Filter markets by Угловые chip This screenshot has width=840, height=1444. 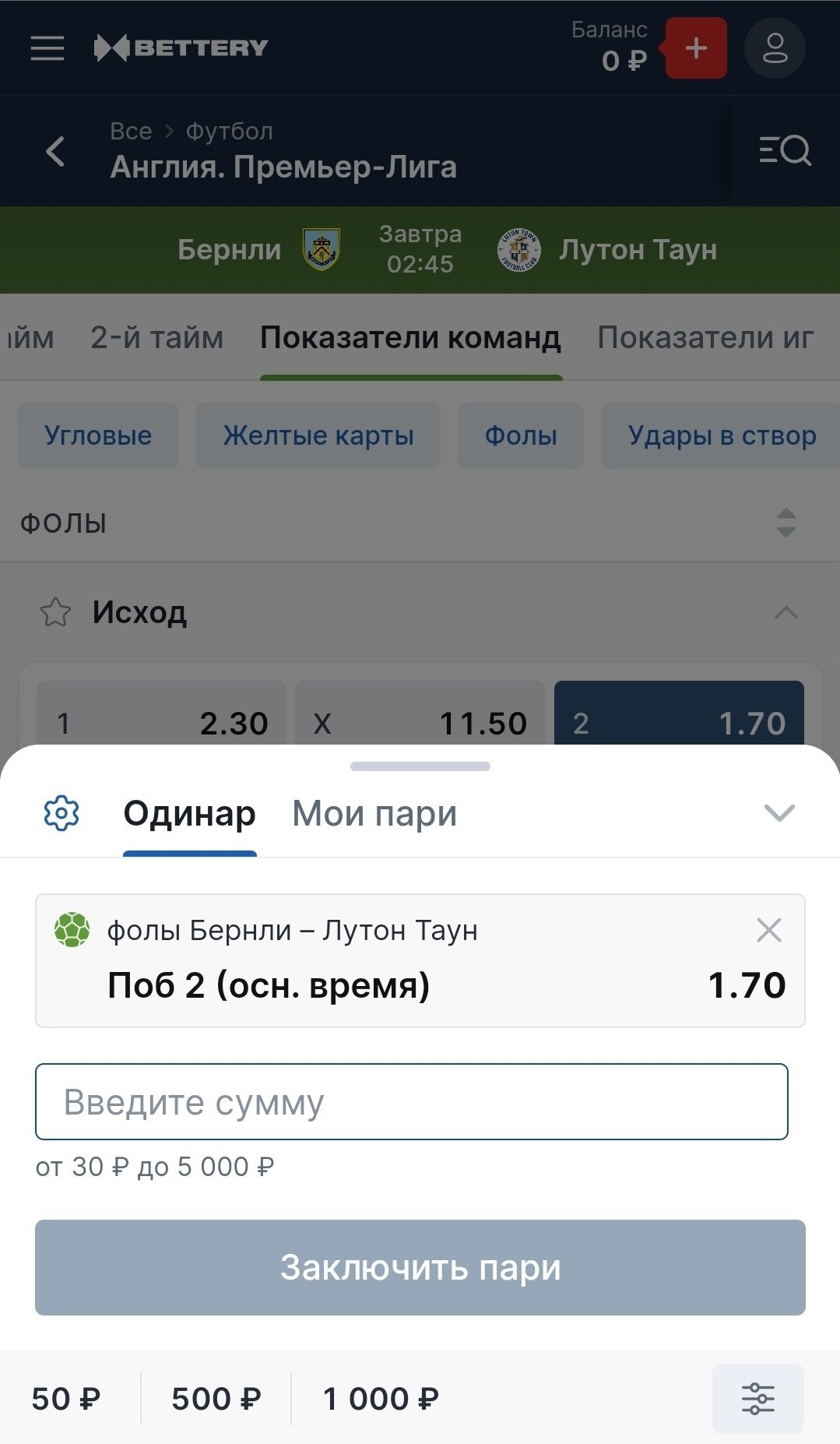coord(98,435)
